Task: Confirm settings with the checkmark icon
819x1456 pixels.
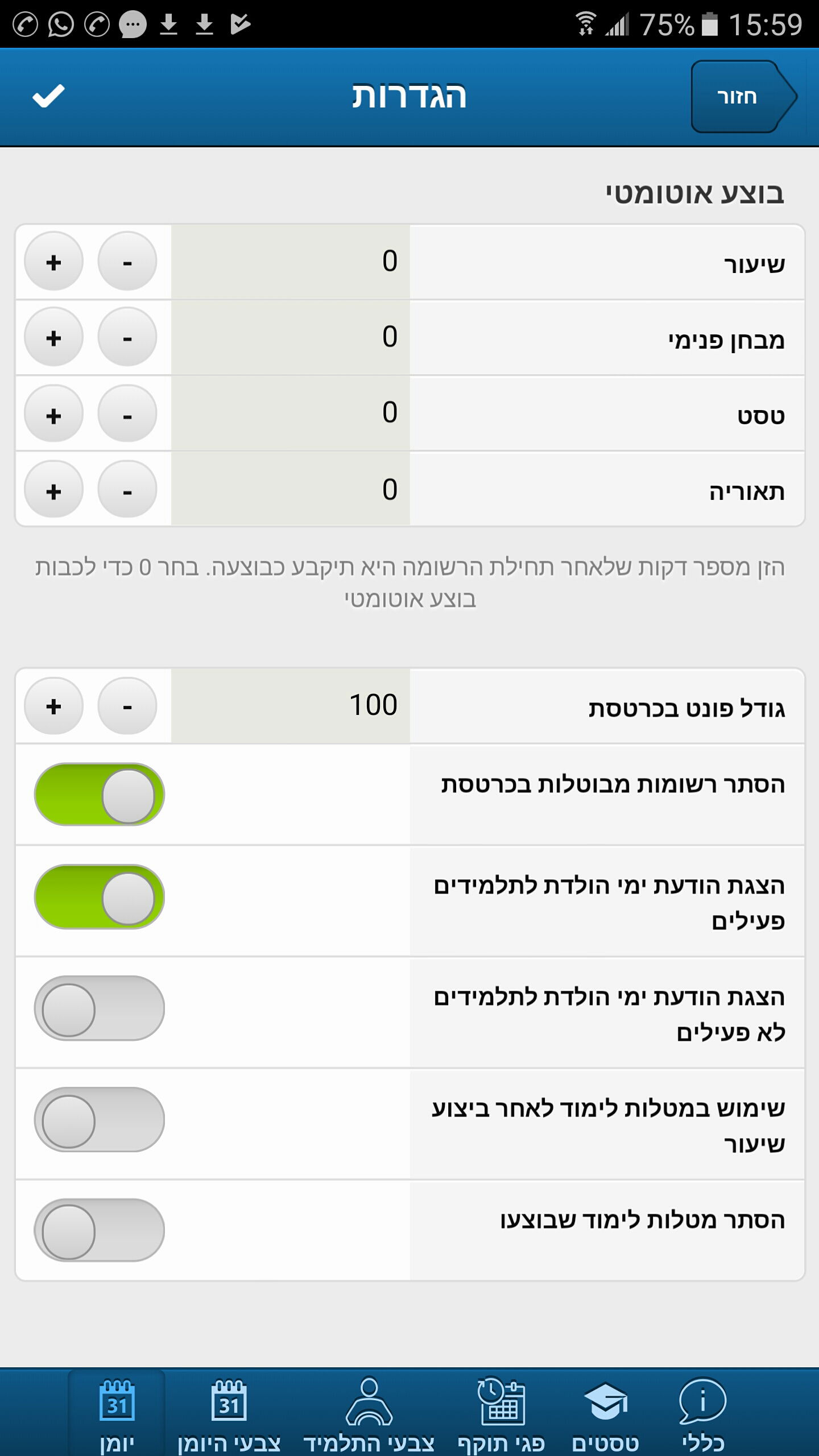Action: [x=49, y=96]
